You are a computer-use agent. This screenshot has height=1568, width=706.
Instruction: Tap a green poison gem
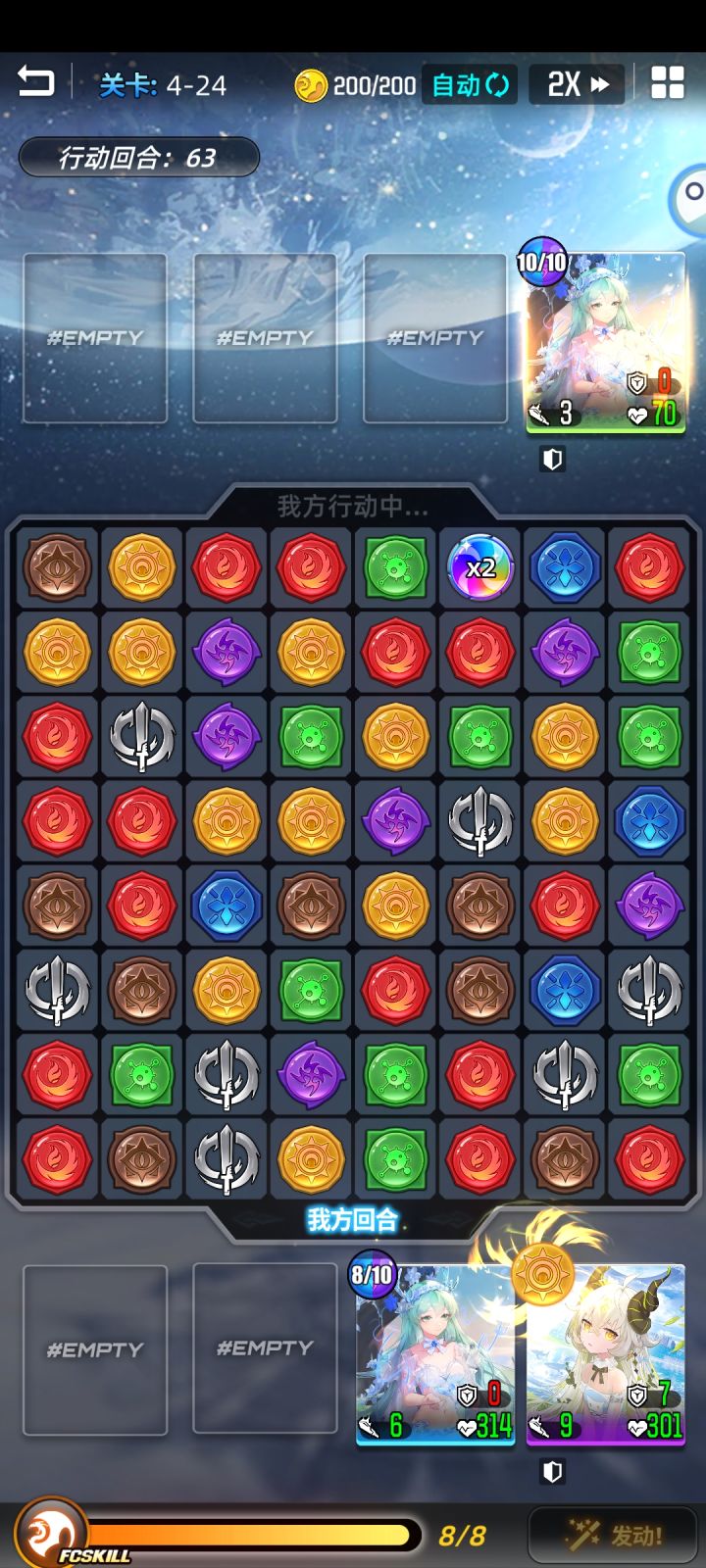point(395,567)
